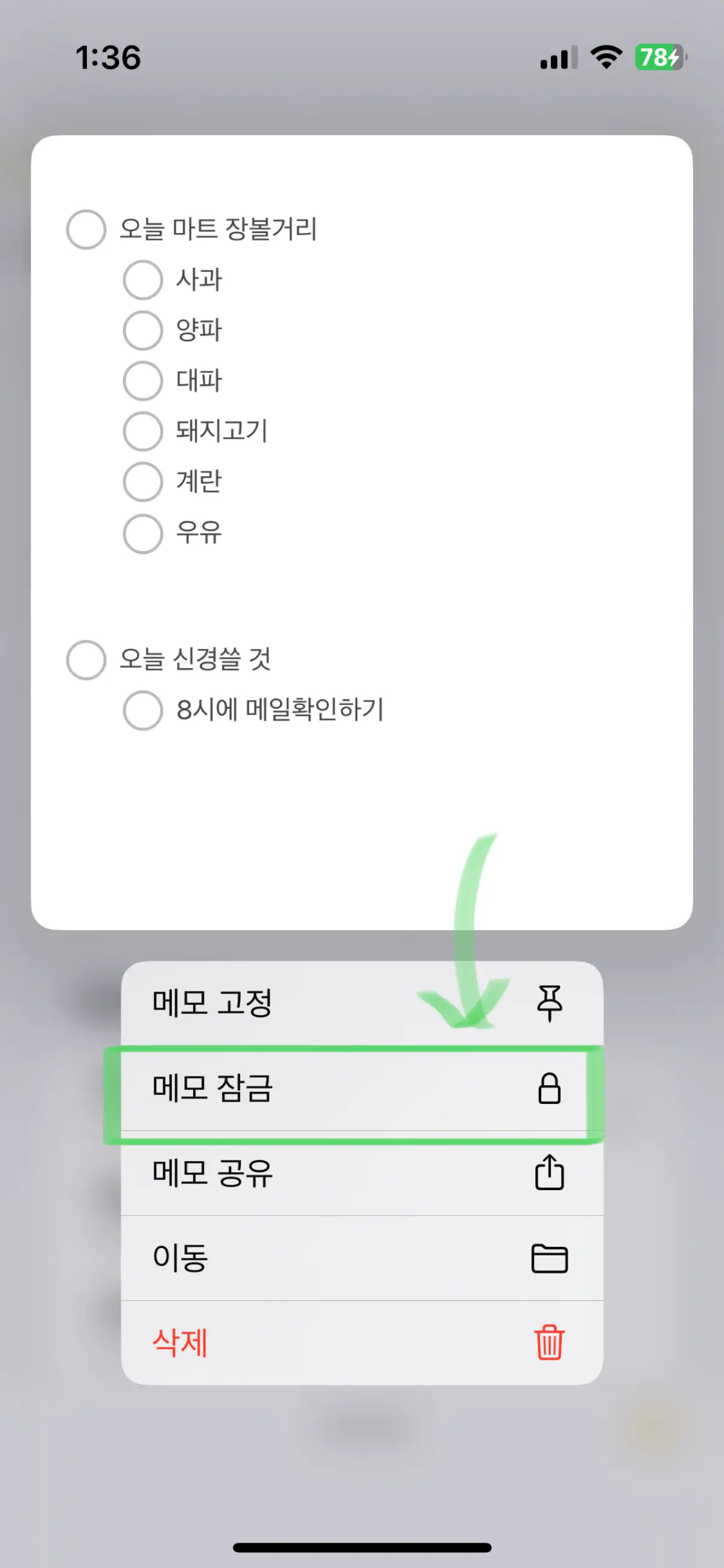Tap 이동 to move the note
This screenshot has height=1568, width=724.
(x=180, y=1260)
